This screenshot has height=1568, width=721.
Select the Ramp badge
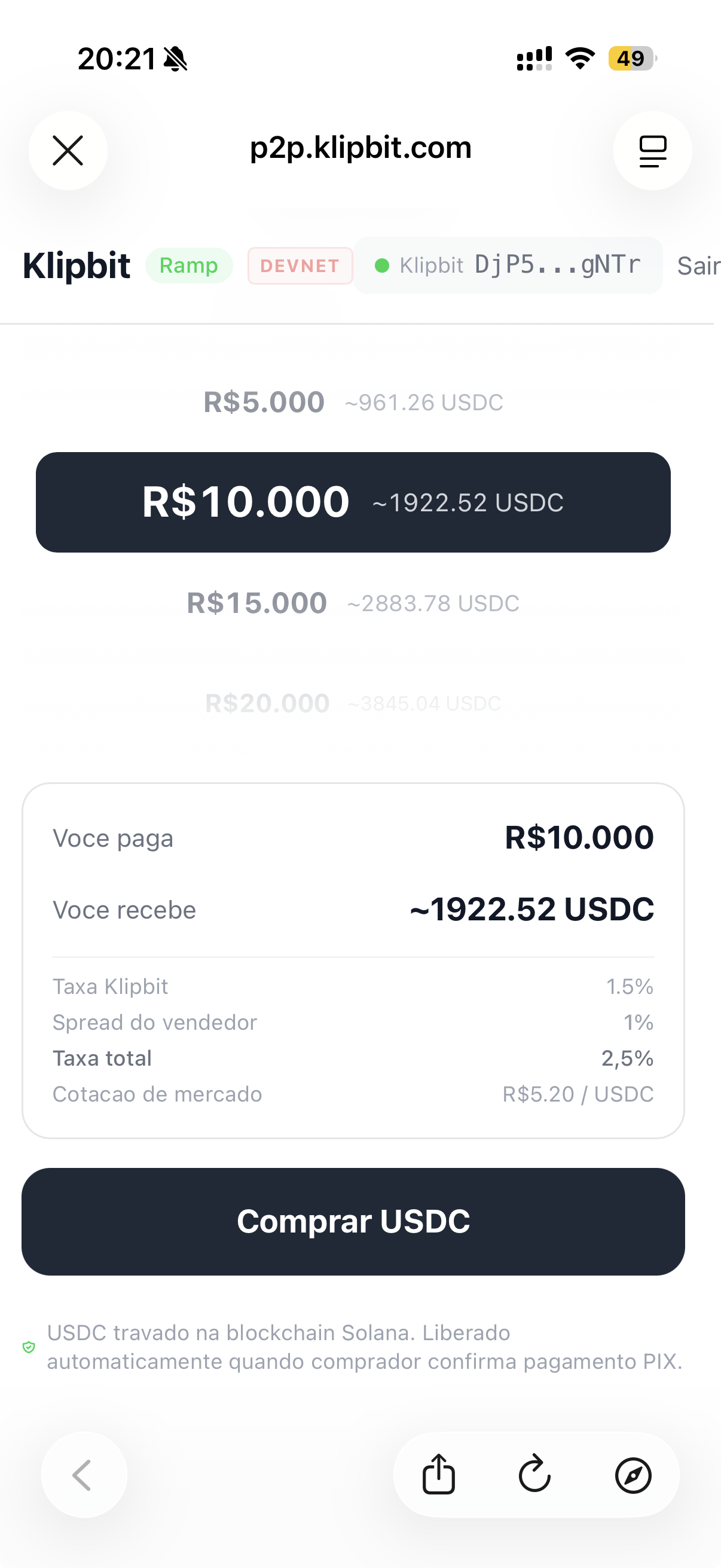pyautogui.click(x=188, y=265)
